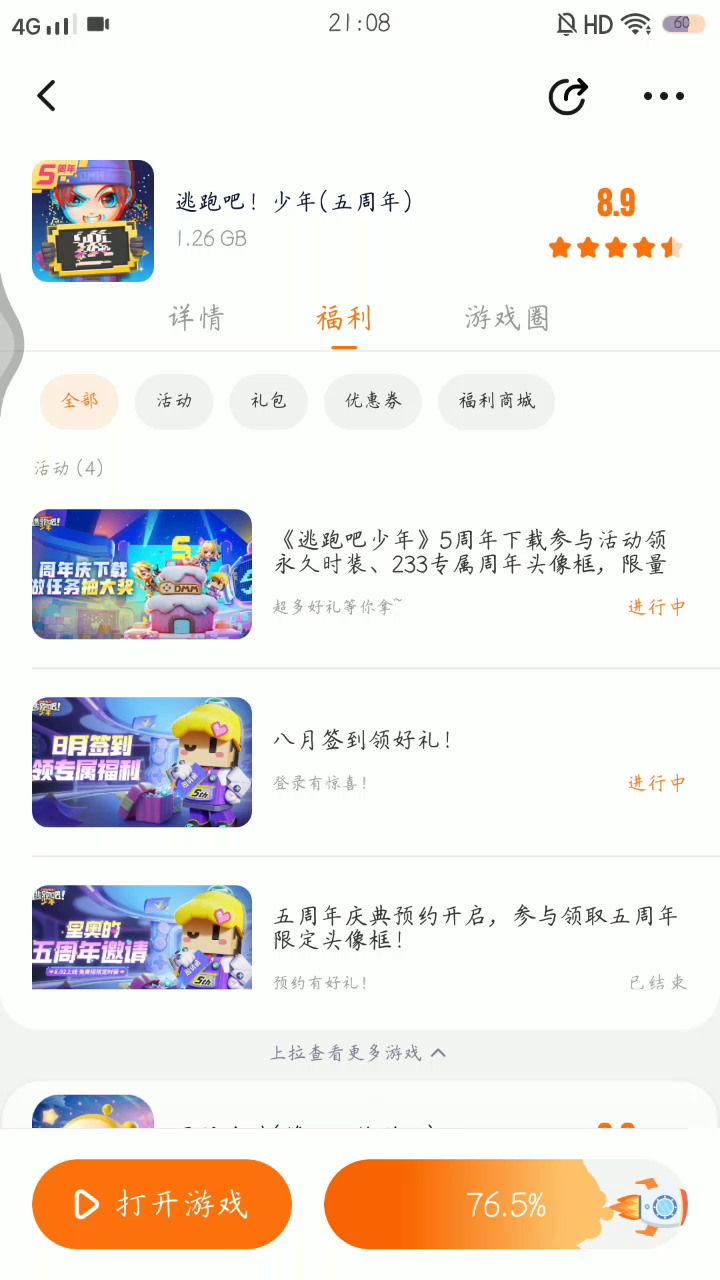Open the three-dot overflow menu
720x1280 pixels.
click(663, 96)
